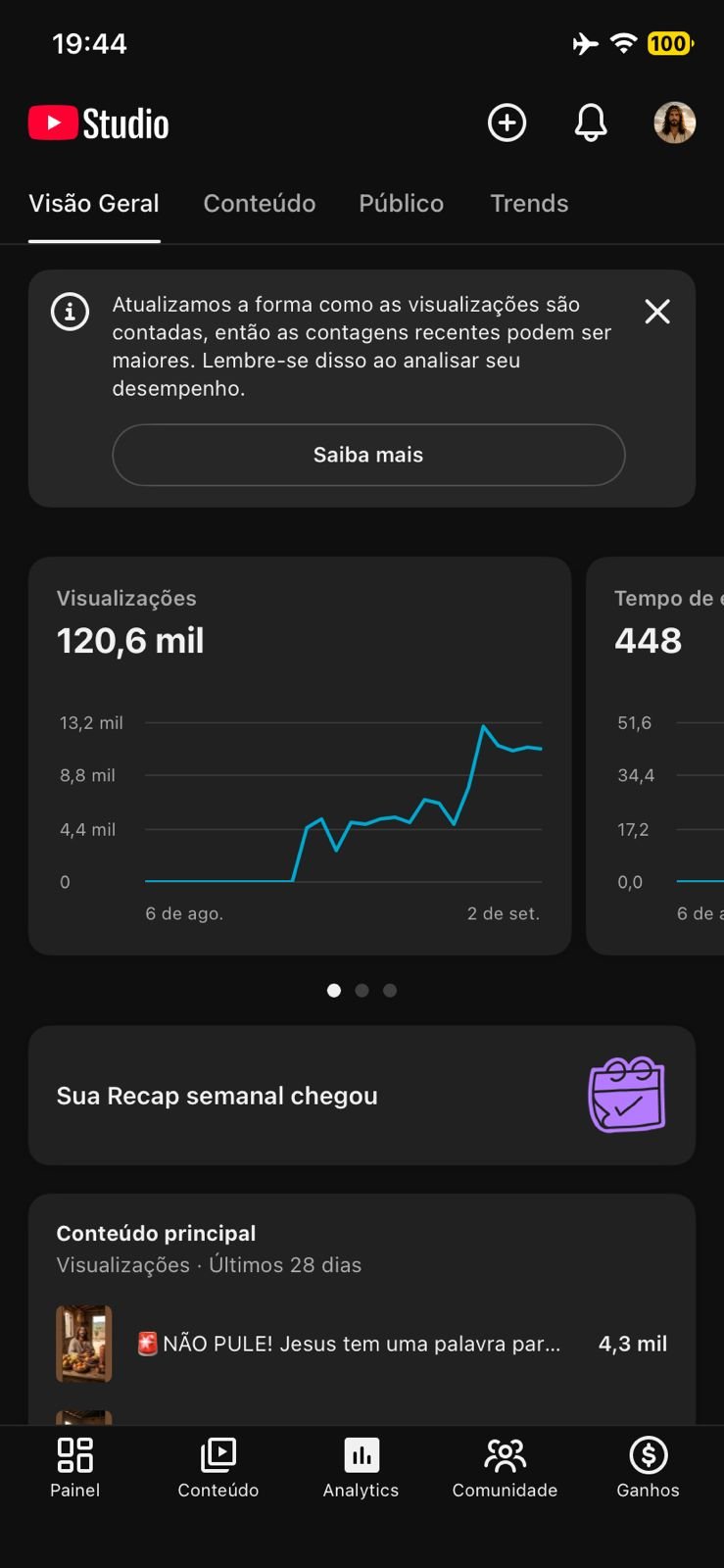
Task: Switch to the Ganhos bottom tab
Action: (648, 1467)
